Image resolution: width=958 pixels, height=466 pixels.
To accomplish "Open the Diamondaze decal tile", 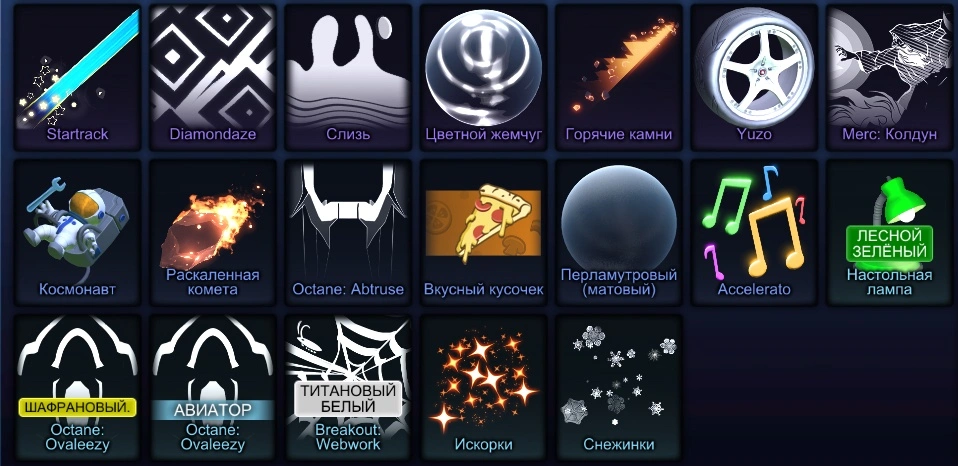I will coord(212,75).
